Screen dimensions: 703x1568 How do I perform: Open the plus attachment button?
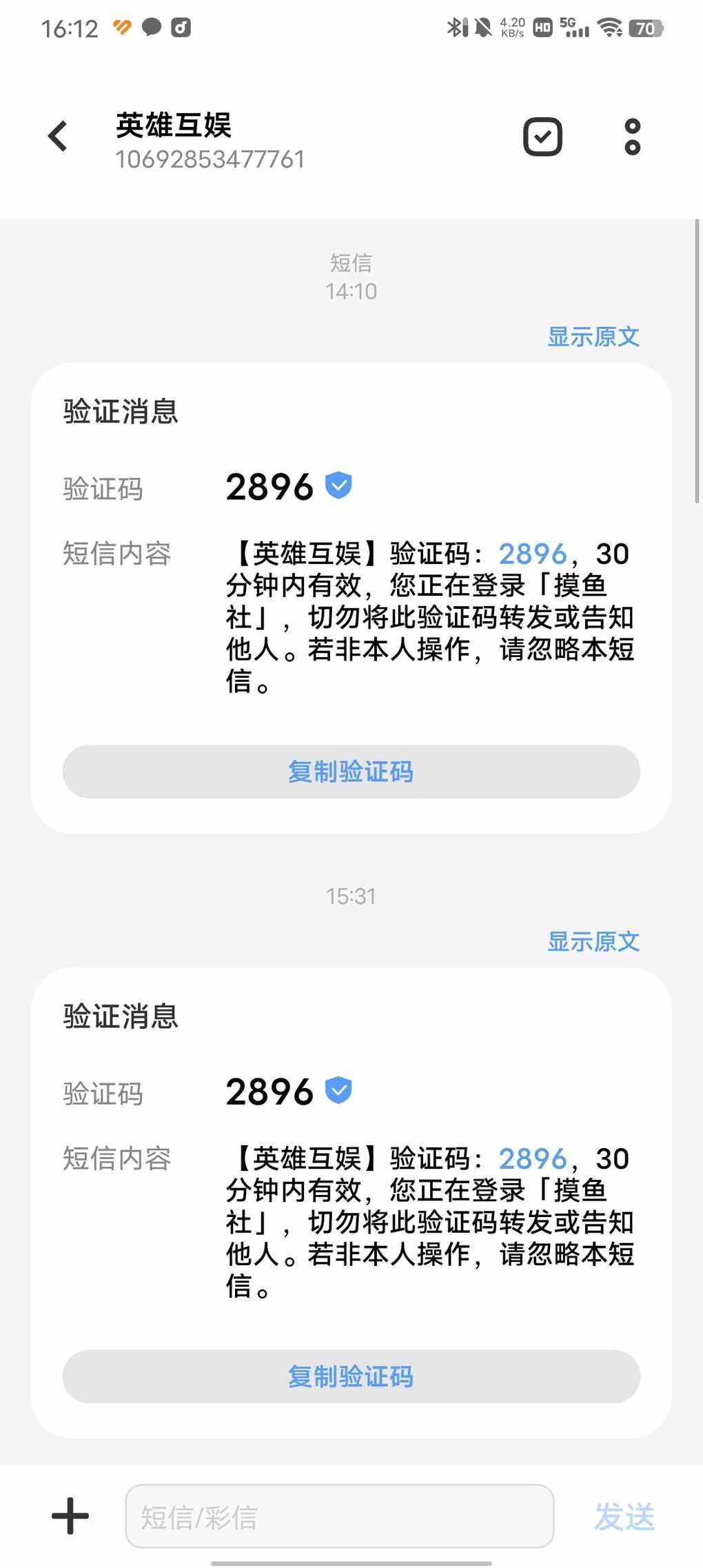tap(70, 1516)
